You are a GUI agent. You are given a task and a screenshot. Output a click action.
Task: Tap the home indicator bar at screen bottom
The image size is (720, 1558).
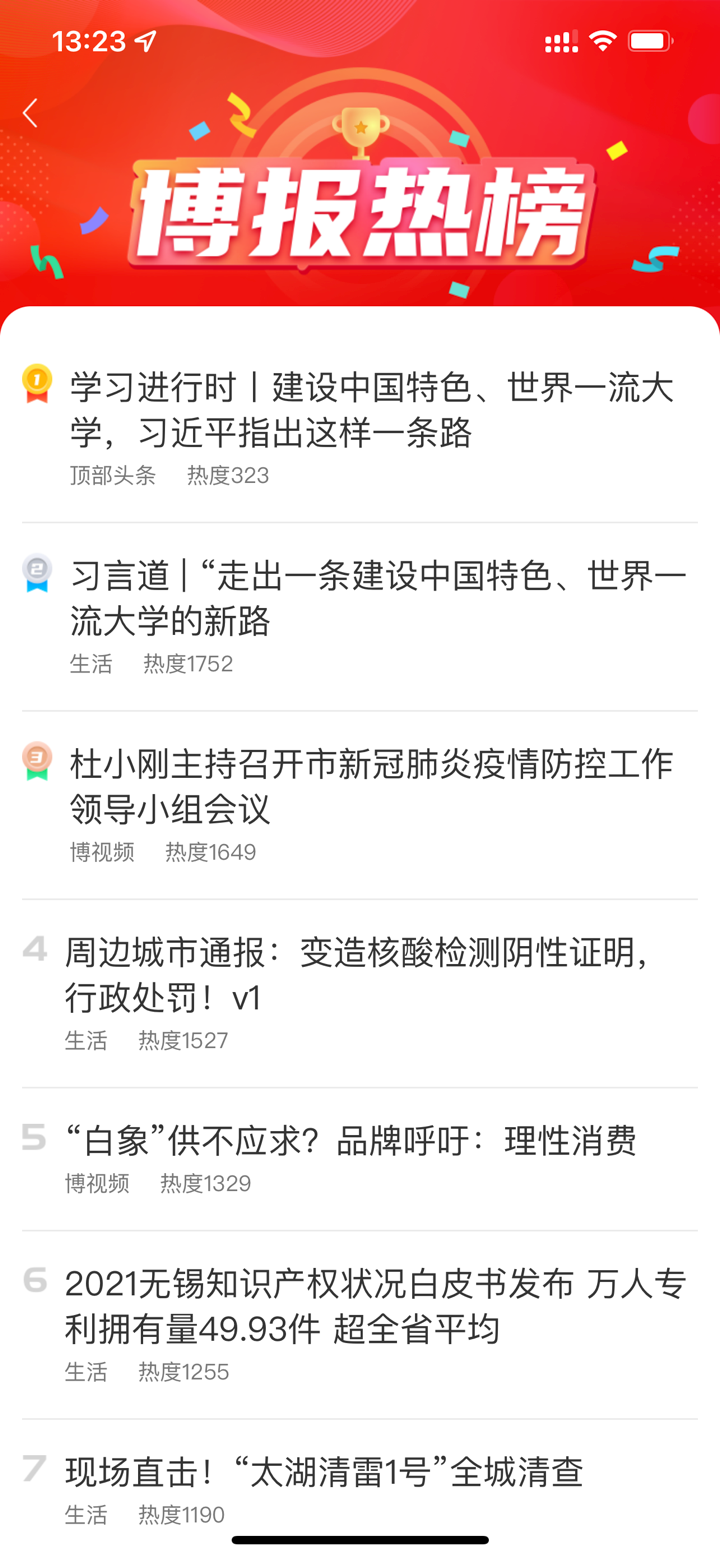point(360,1540)
